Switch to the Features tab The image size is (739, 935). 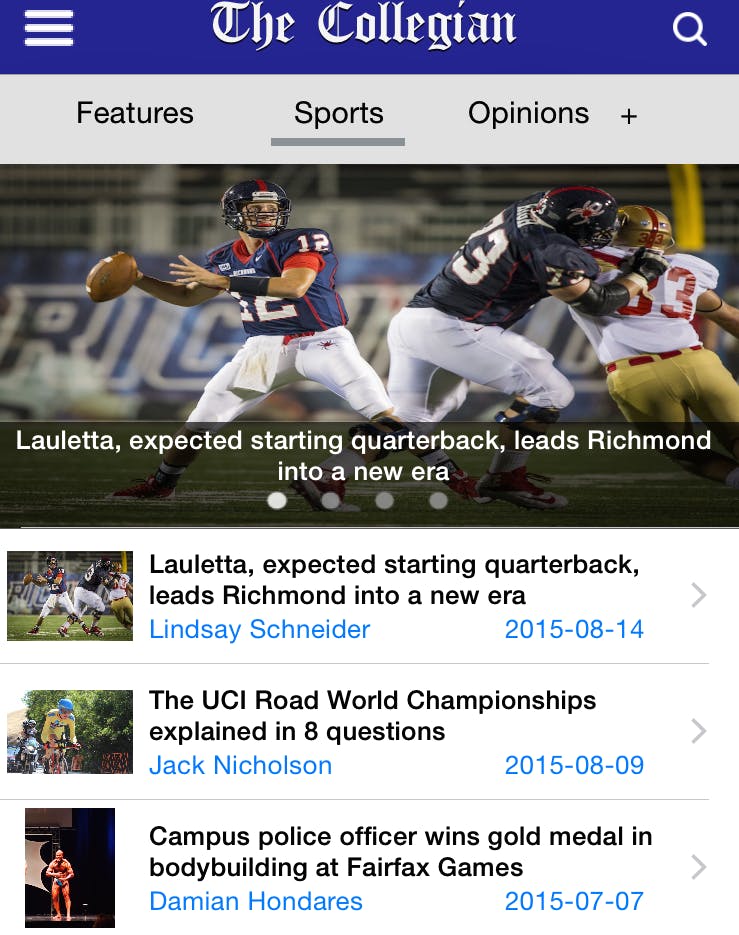point(135,113)
